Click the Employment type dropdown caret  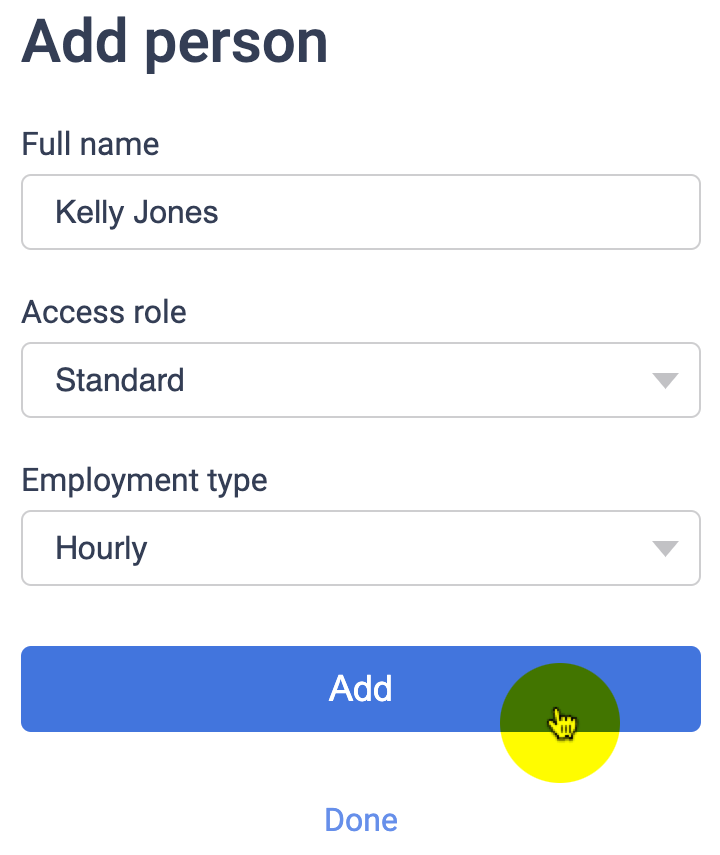(x=665, y=548)
